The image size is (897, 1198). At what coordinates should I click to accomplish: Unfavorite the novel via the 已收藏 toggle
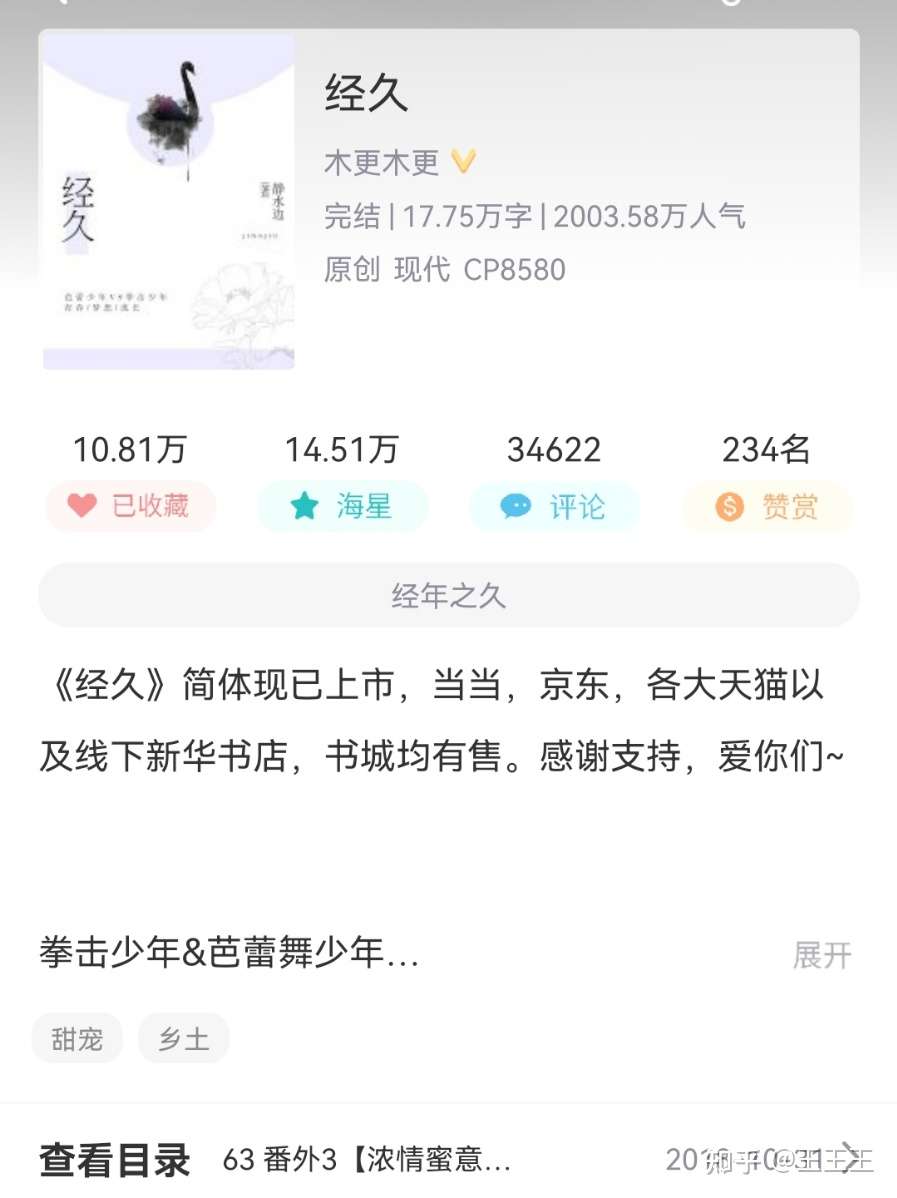coord(130,507)
